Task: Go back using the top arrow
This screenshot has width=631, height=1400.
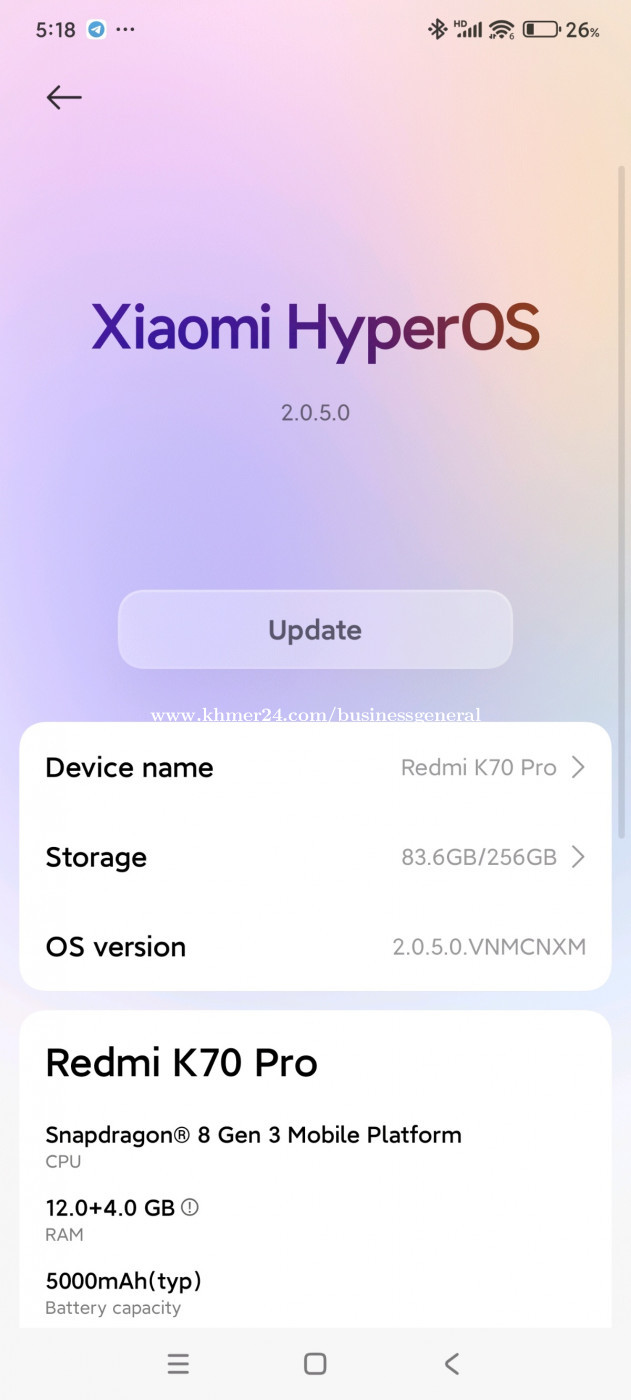Action: [x=64, y=97]
